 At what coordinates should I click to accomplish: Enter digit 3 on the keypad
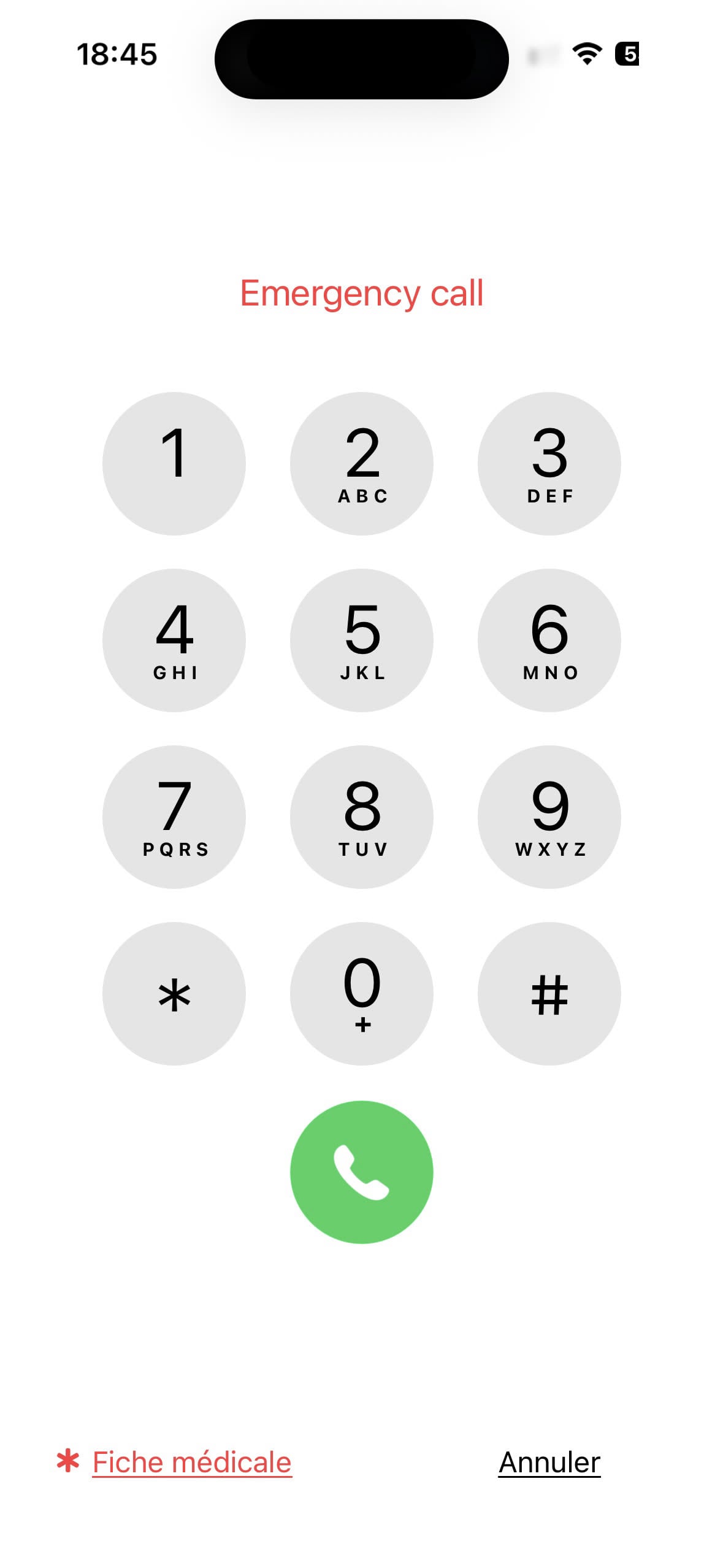(x=549, y=463)
